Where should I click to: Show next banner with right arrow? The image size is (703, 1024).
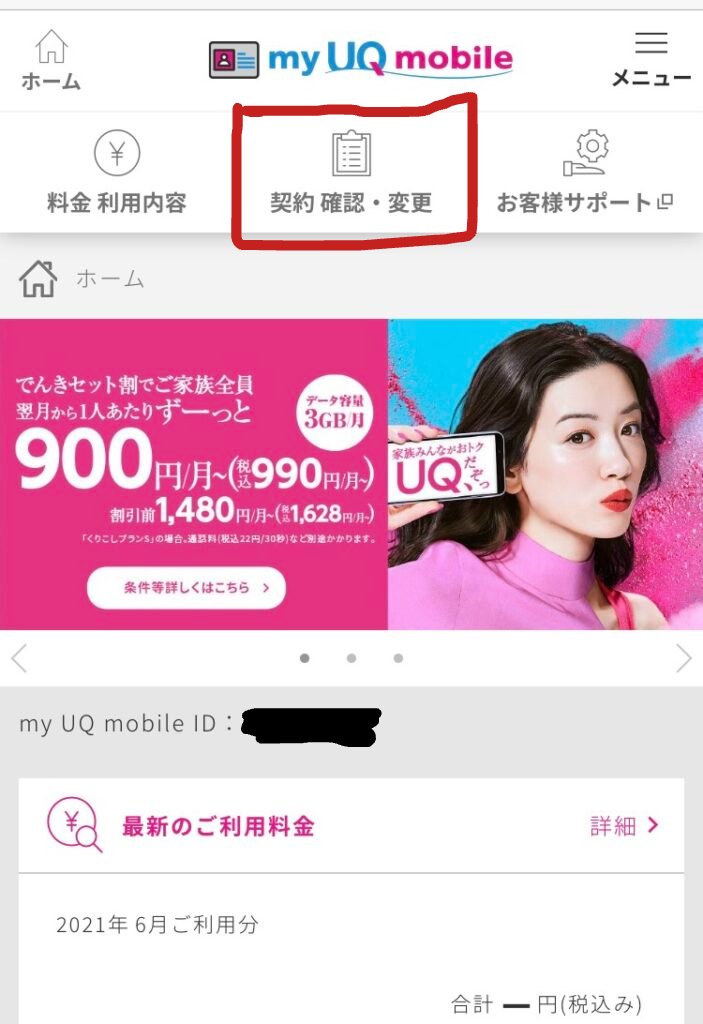[684, 658]
